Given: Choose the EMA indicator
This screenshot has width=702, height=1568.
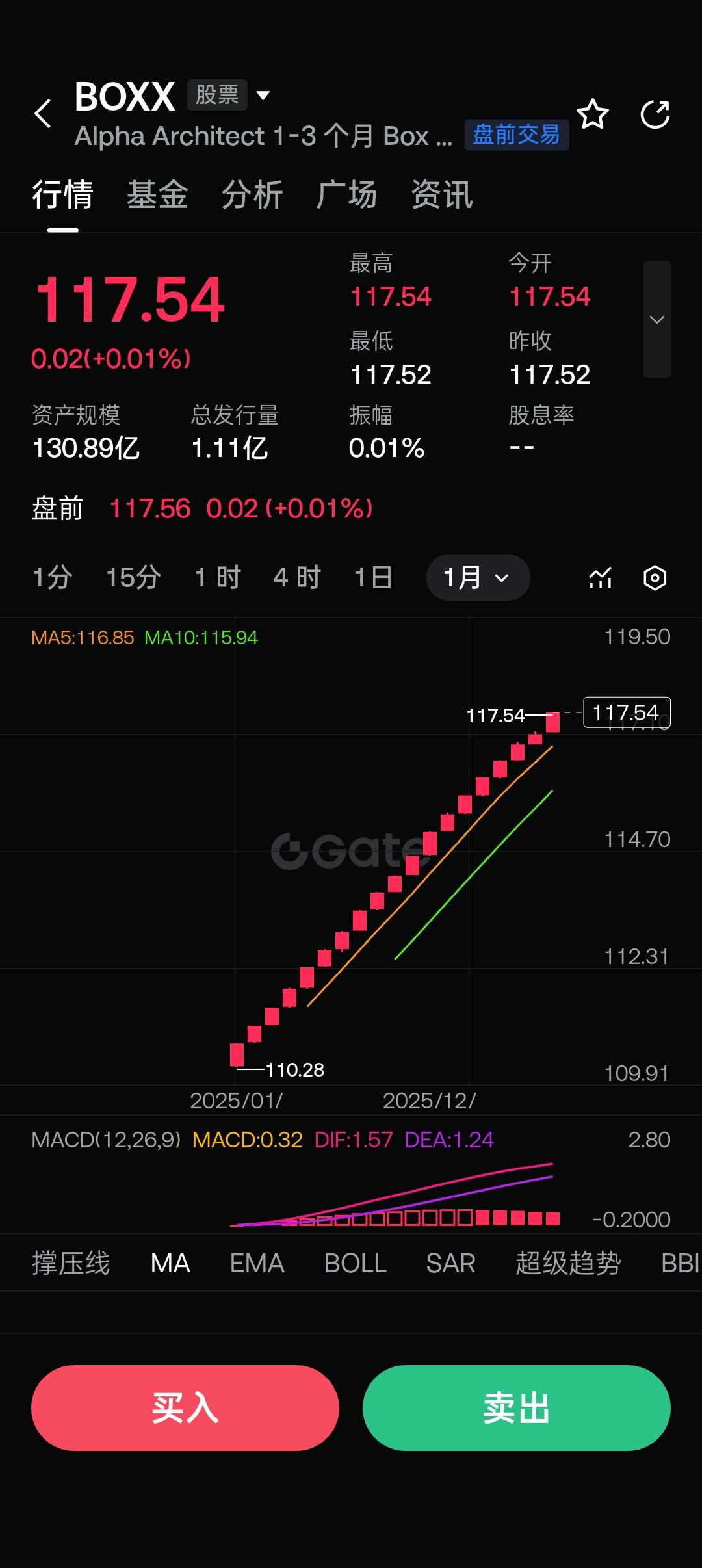Looking at the screenshot, I should point(257,1263).
